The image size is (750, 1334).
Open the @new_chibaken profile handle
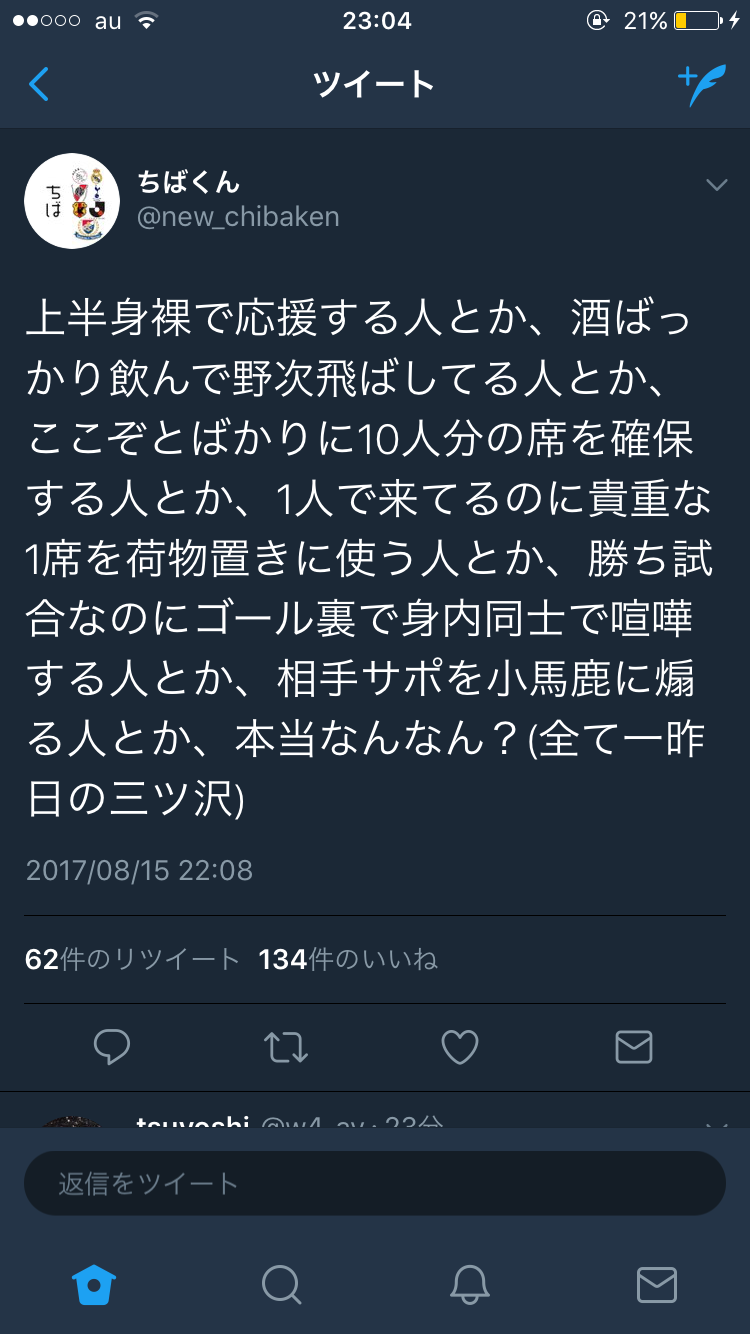238,216
